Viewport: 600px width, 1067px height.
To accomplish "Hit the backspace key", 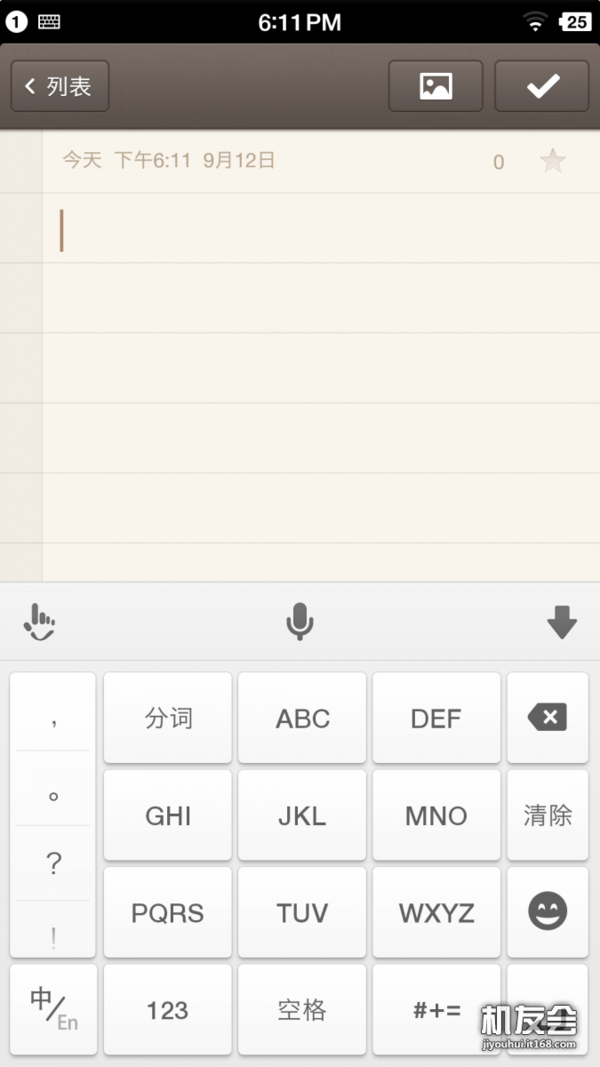I will pyautogui.click(x=548, y=718).
